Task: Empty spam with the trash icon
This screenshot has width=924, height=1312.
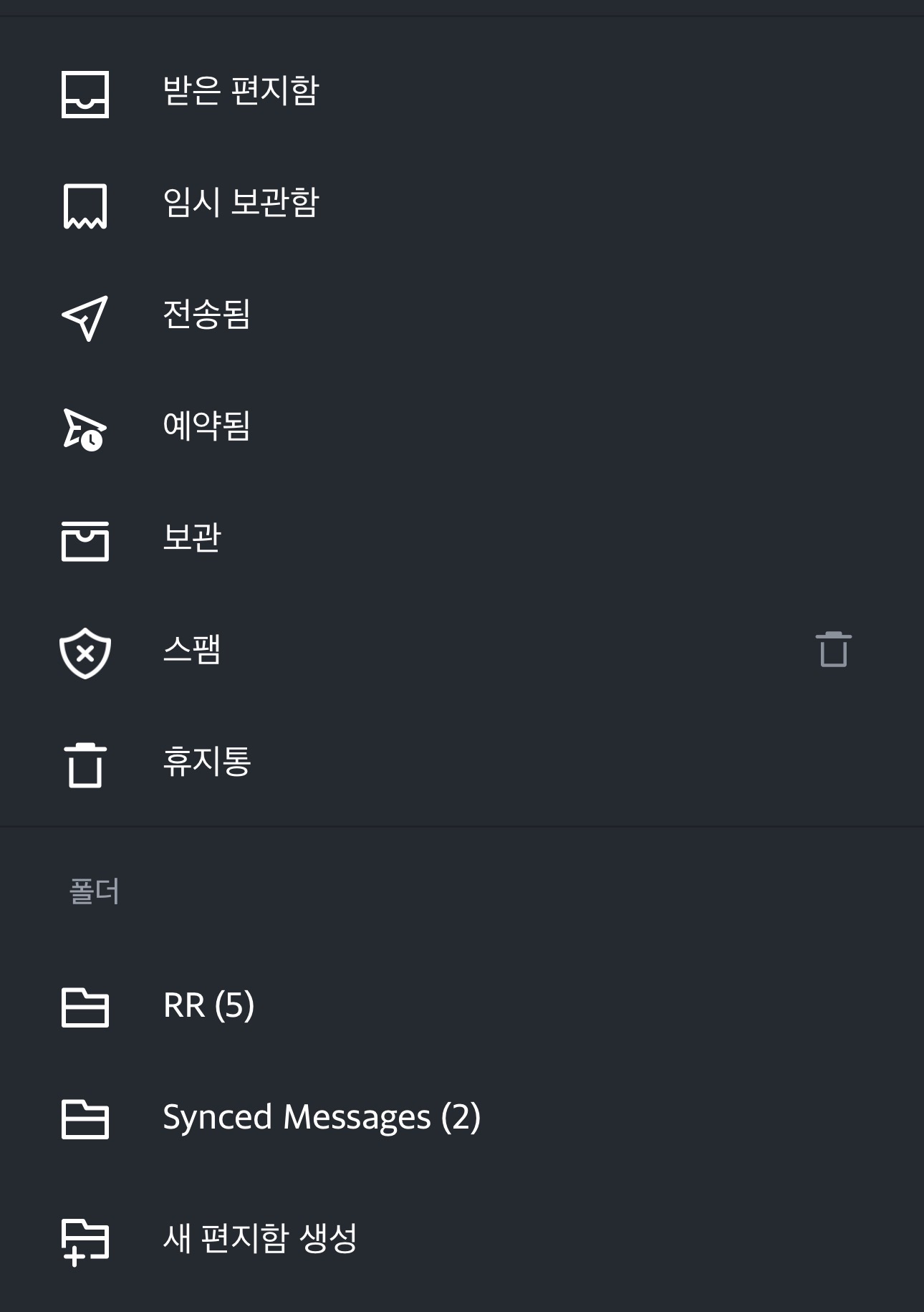Action: [x=833, y=650]
